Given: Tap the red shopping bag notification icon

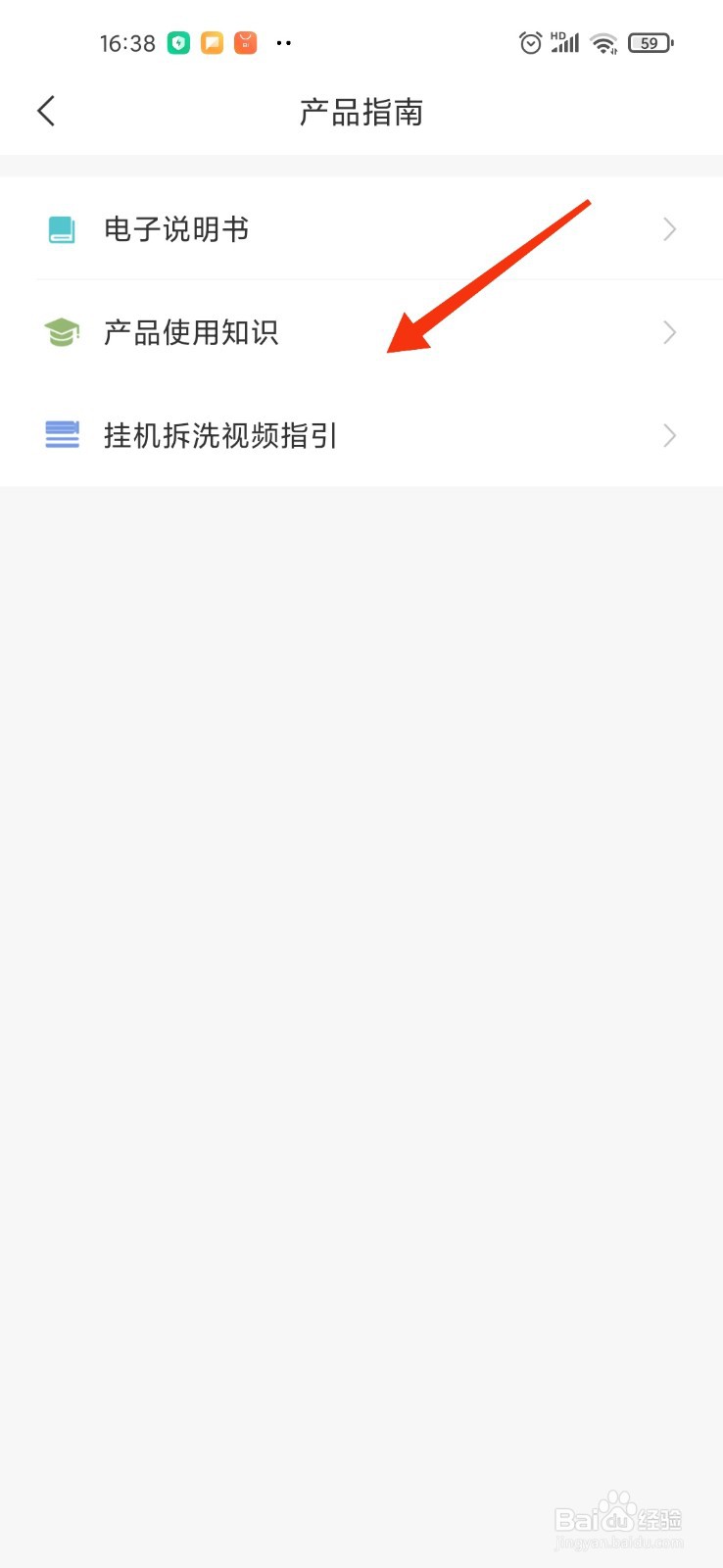Looking at the screenshot, I should tap(243, 42).
